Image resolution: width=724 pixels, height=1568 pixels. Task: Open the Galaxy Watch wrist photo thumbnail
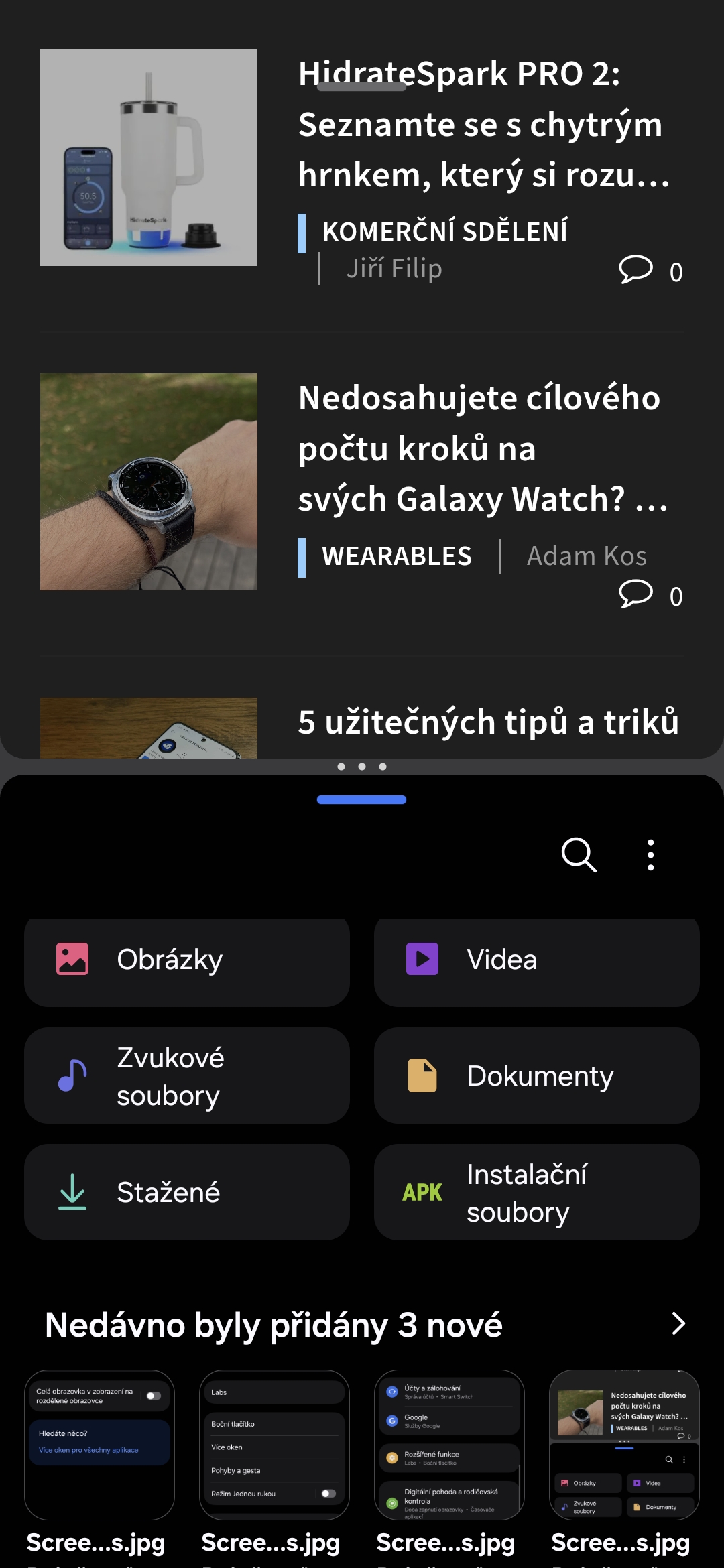(x=149, y=482)
